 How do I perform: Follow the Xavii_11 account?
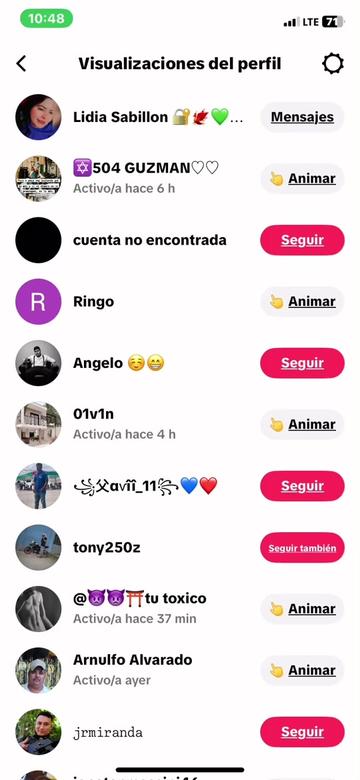(302, 486)
